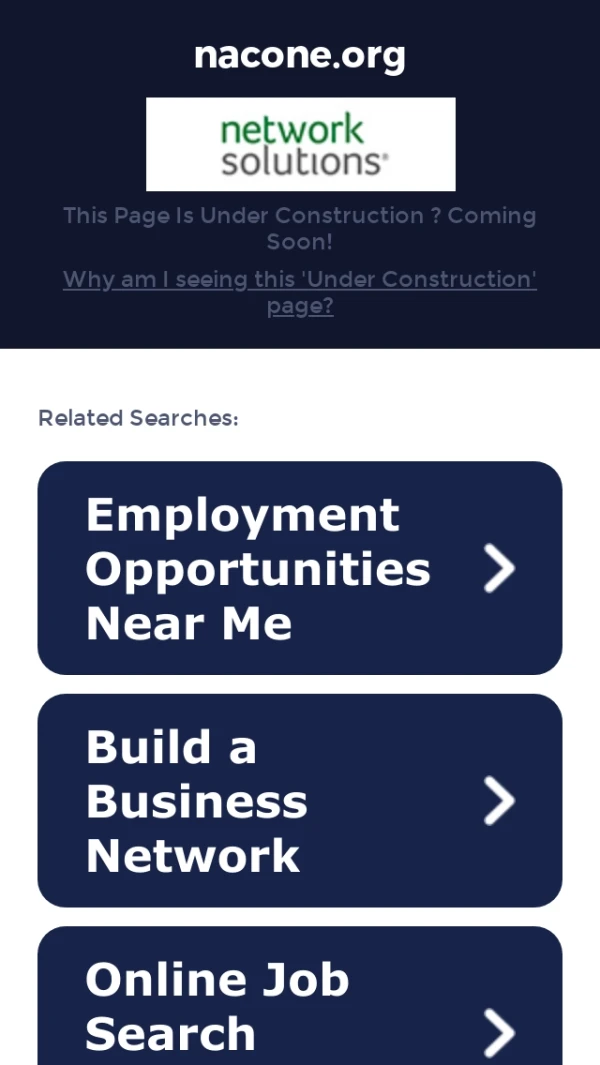Screen dimensions: 600x1065
Task: Tap the Online Job Search result
Action: point(299,1005)
